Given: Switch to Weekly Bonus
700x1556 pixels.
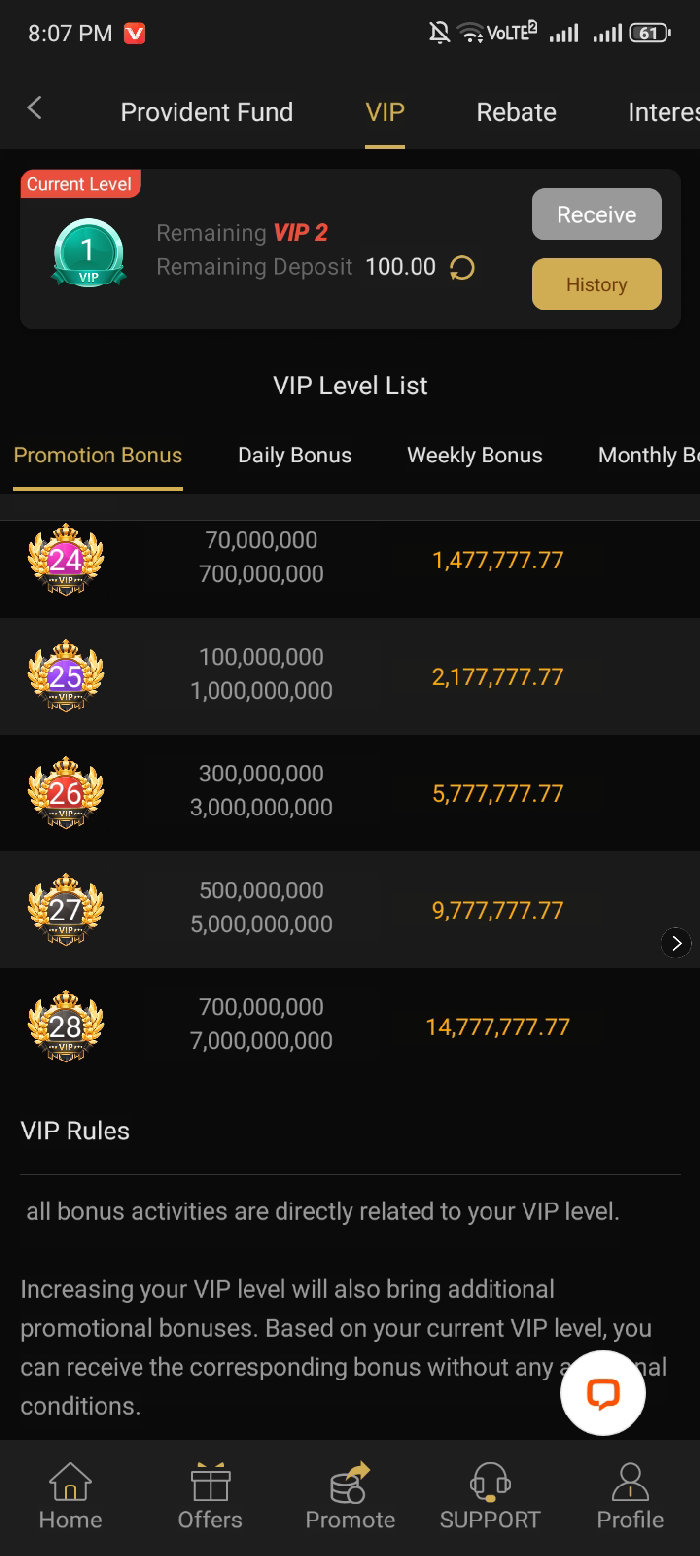Looking at the screenshot, I should (x=475, y=455).
